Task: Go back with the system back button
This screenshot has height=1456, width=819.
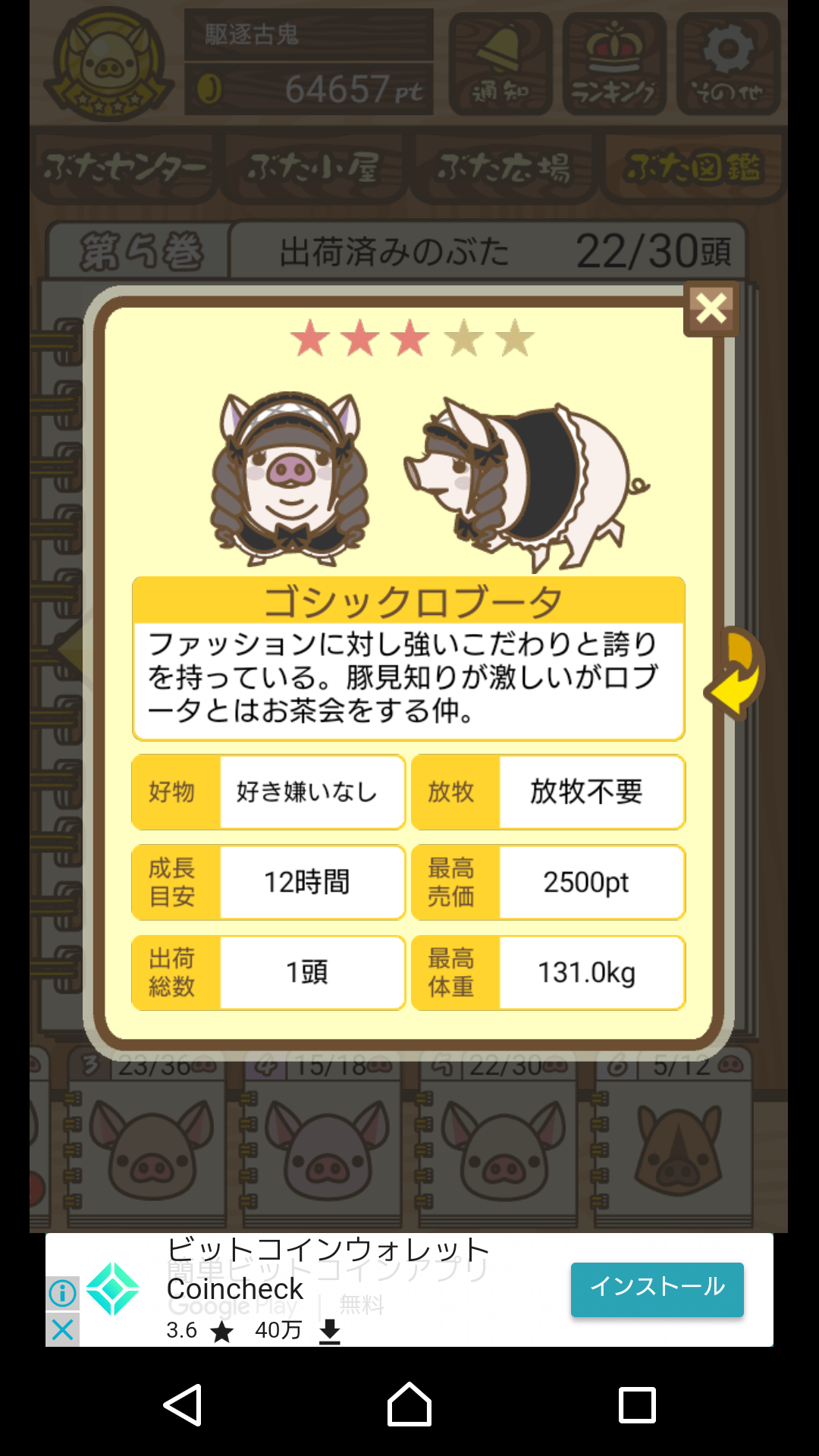Action: pyautogui.click(x=183, y=1404)
